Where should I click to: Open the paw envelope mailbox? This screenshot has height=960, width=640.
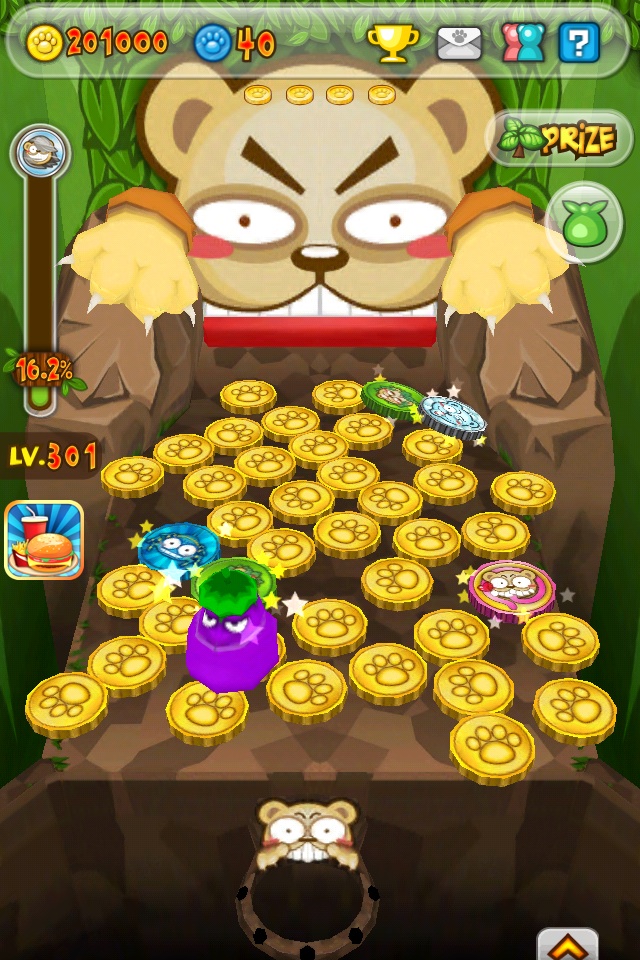[x=459, y=42]
